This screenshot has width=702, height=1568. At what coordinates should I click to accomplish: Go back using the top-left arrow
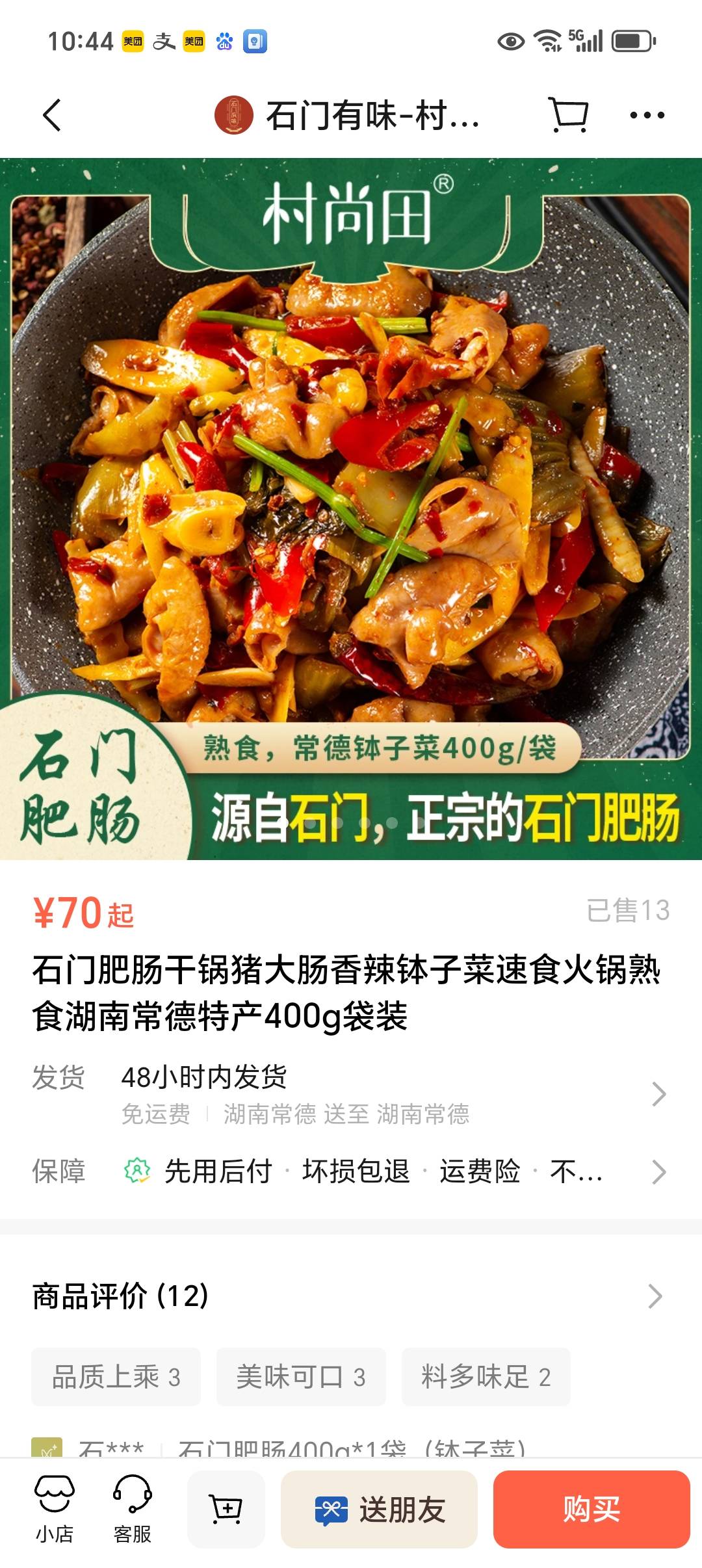coord(52,116)
